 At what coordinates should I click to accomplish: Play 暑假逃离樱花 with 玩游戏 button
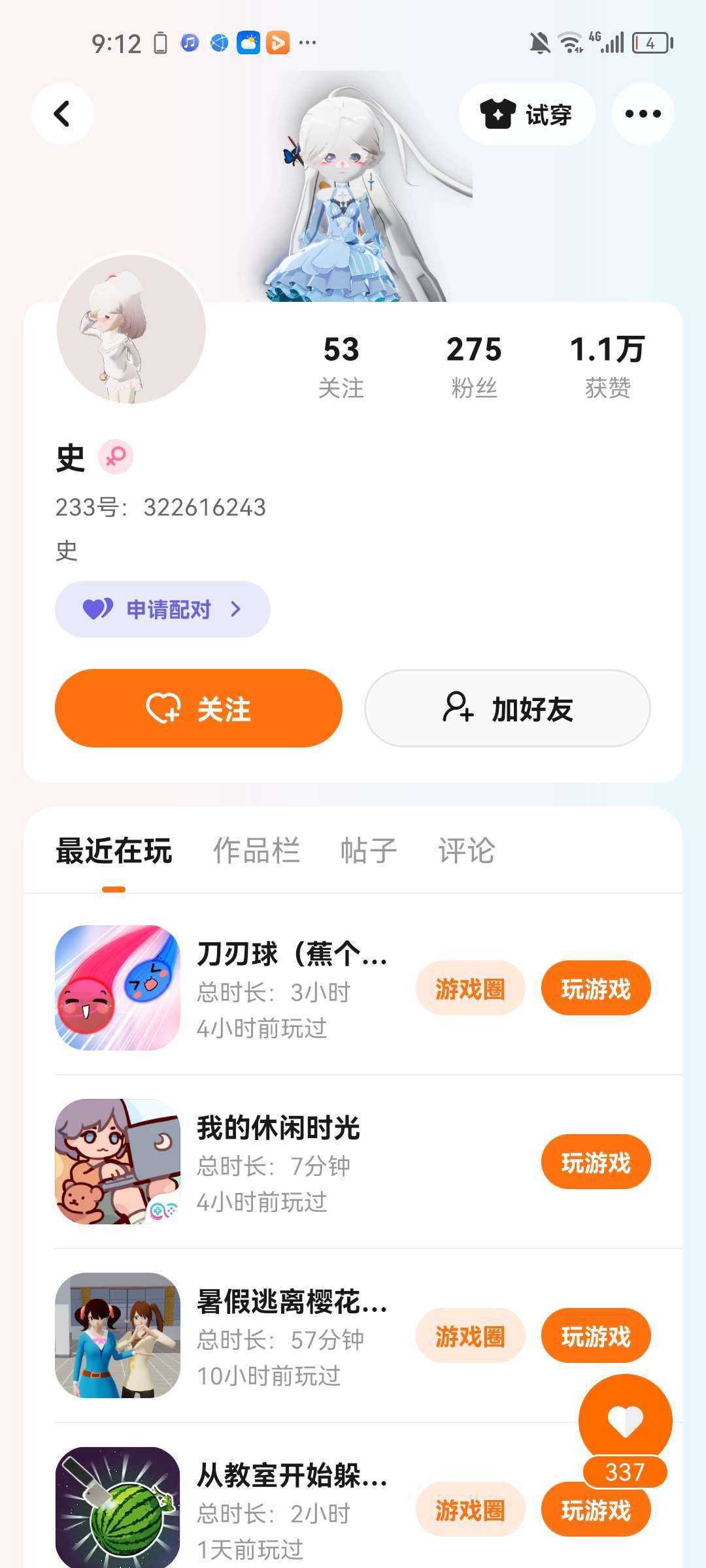pos(596,1335)
